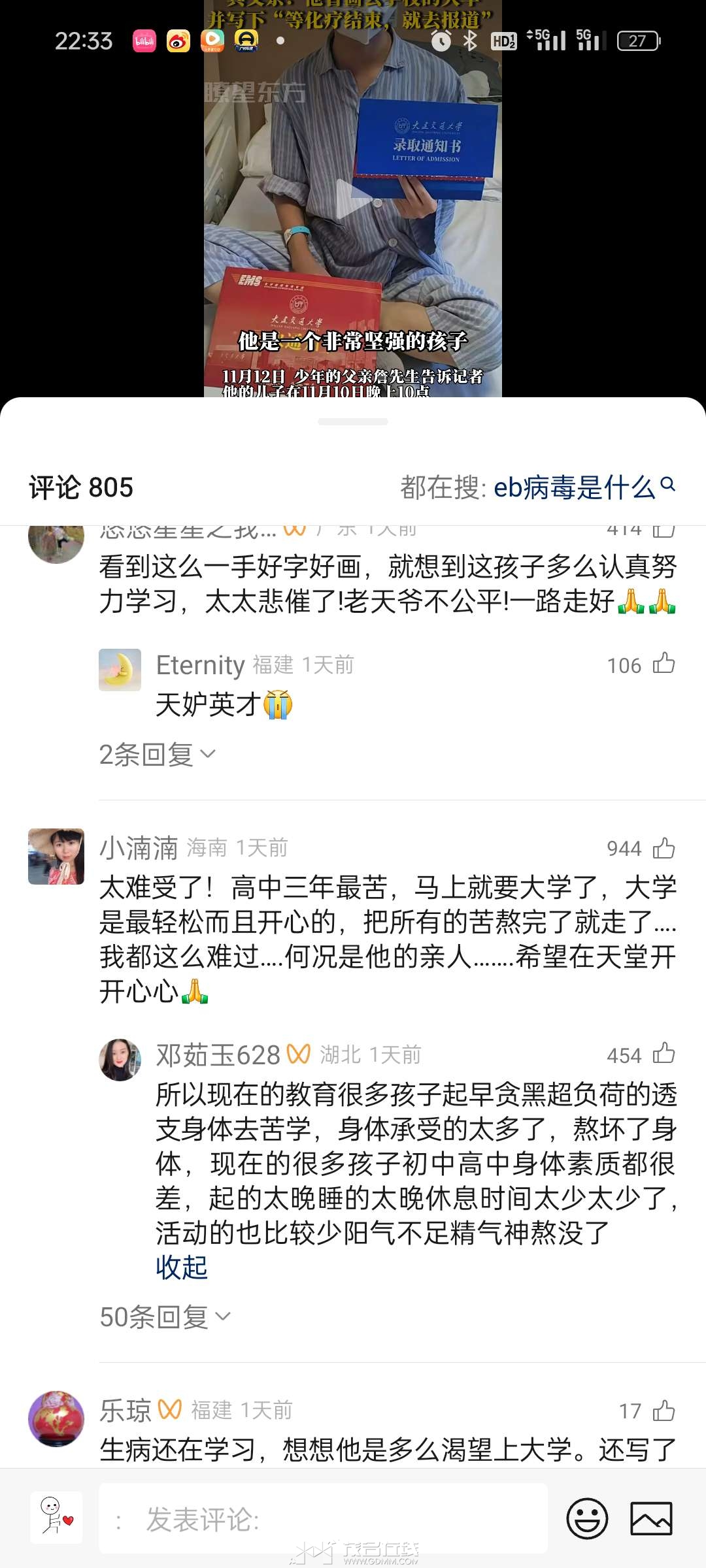
Task: Expand 2条回复 under Eternity's comment
Action: click(157, 755)
